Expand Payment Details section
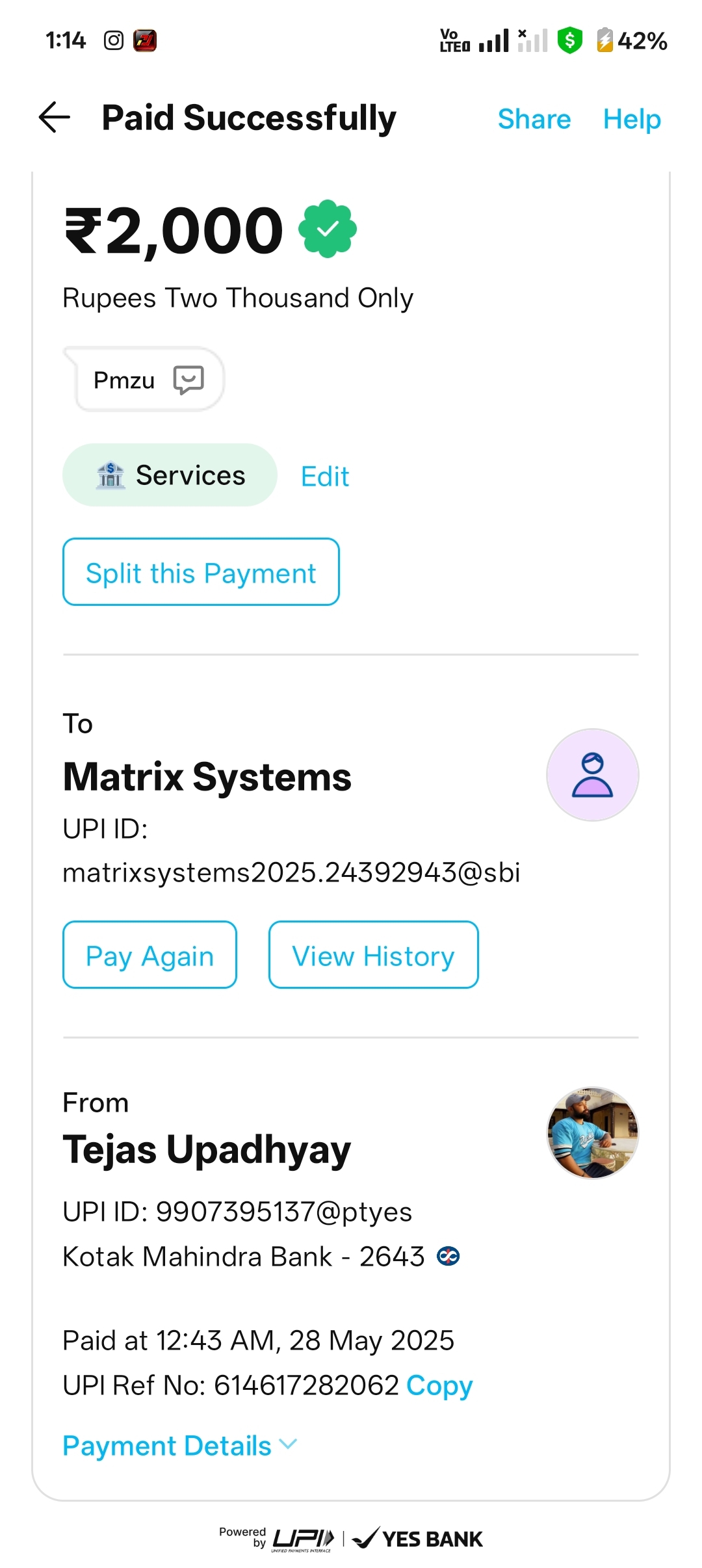Viewport: 702px width, 1568px height. 179,1445
